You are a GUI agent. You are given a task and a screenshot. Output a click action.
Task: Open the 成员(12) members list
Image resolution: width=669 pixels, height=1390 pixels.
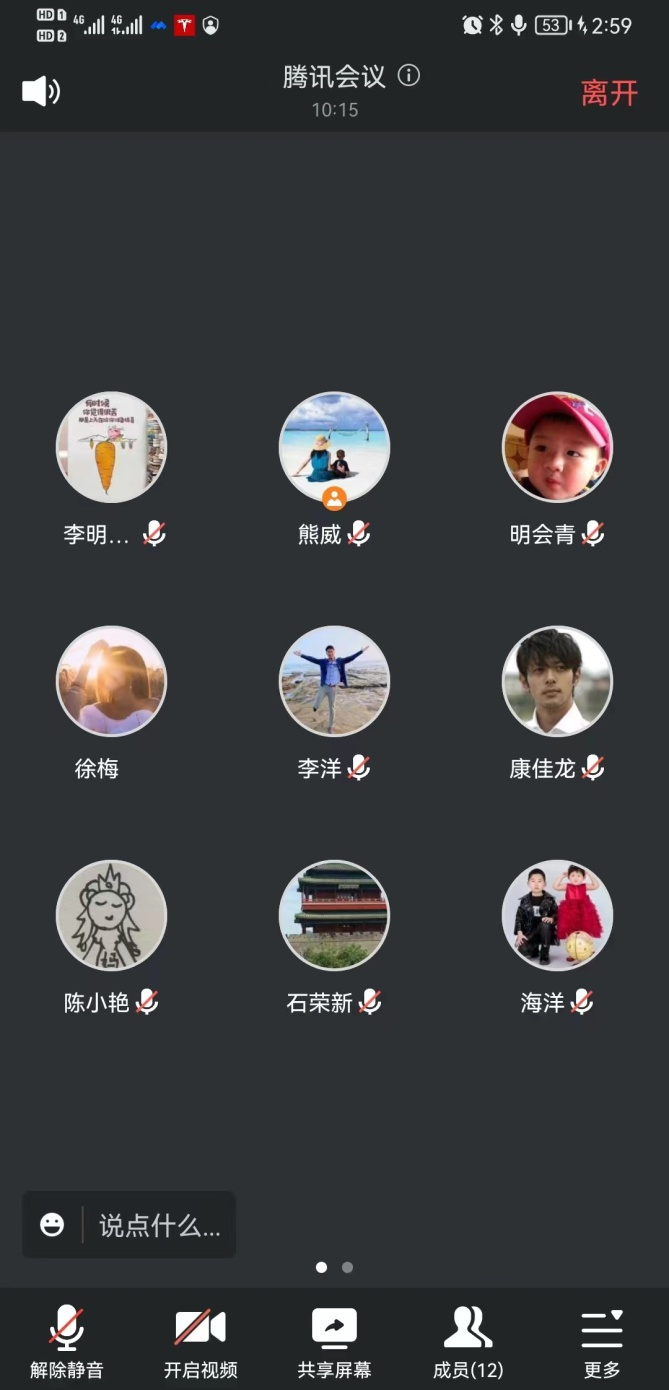click(468, 1341)
